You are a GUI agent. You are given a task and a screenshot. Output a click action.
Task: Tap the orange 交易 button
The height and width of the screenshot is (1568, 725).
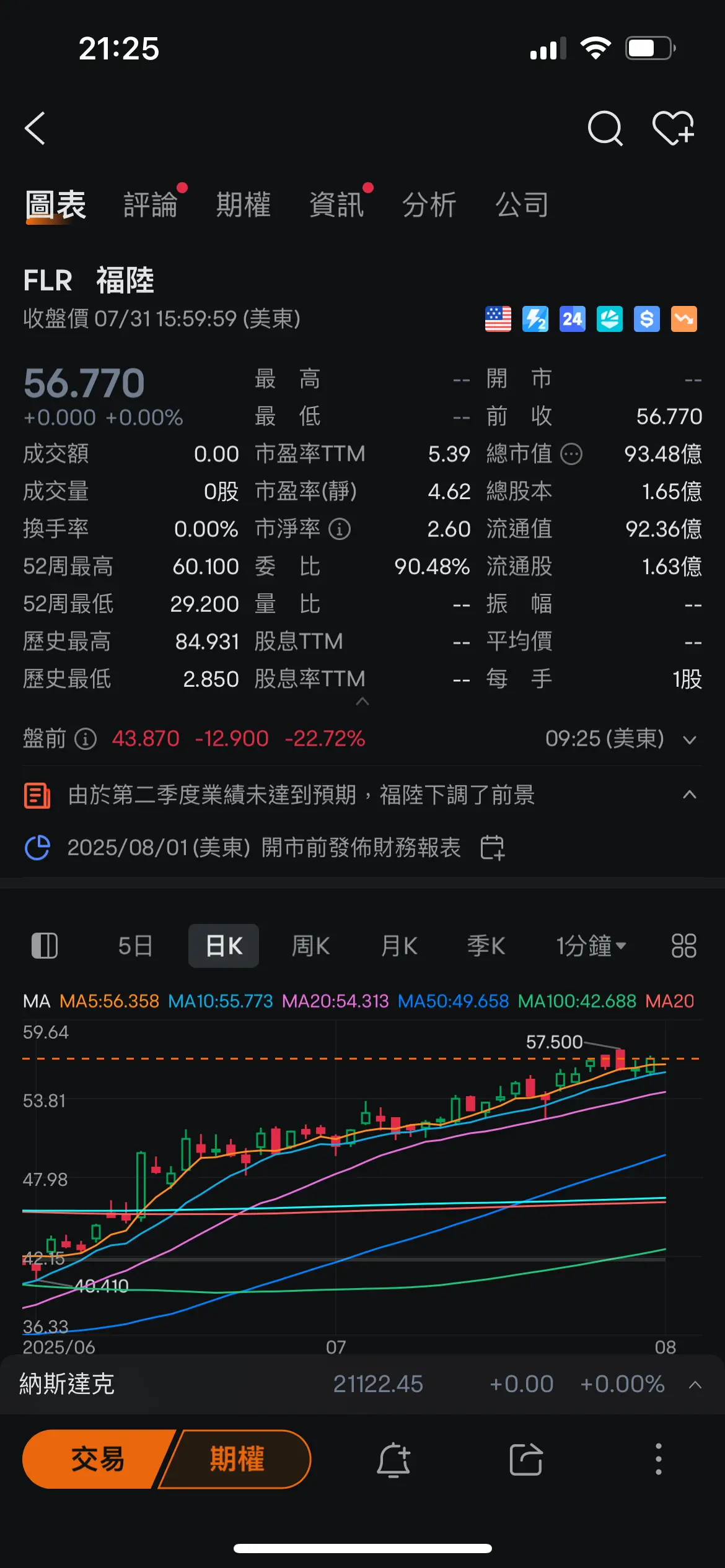click(97, 1459)
